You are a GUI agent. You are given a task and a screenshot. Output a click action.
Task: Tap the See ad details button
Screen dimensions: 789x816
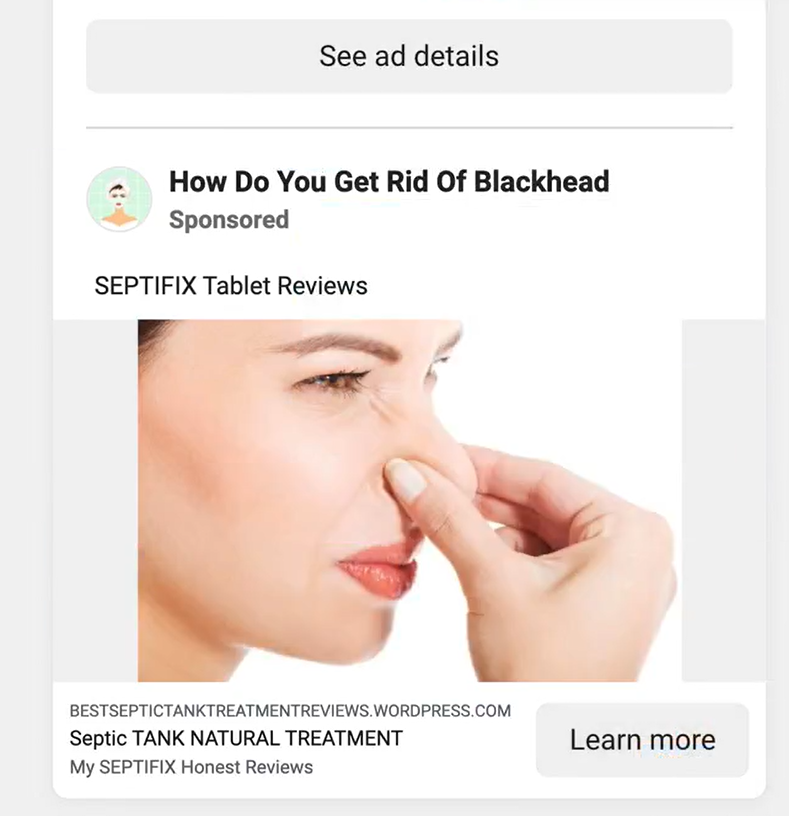(409, 56)
